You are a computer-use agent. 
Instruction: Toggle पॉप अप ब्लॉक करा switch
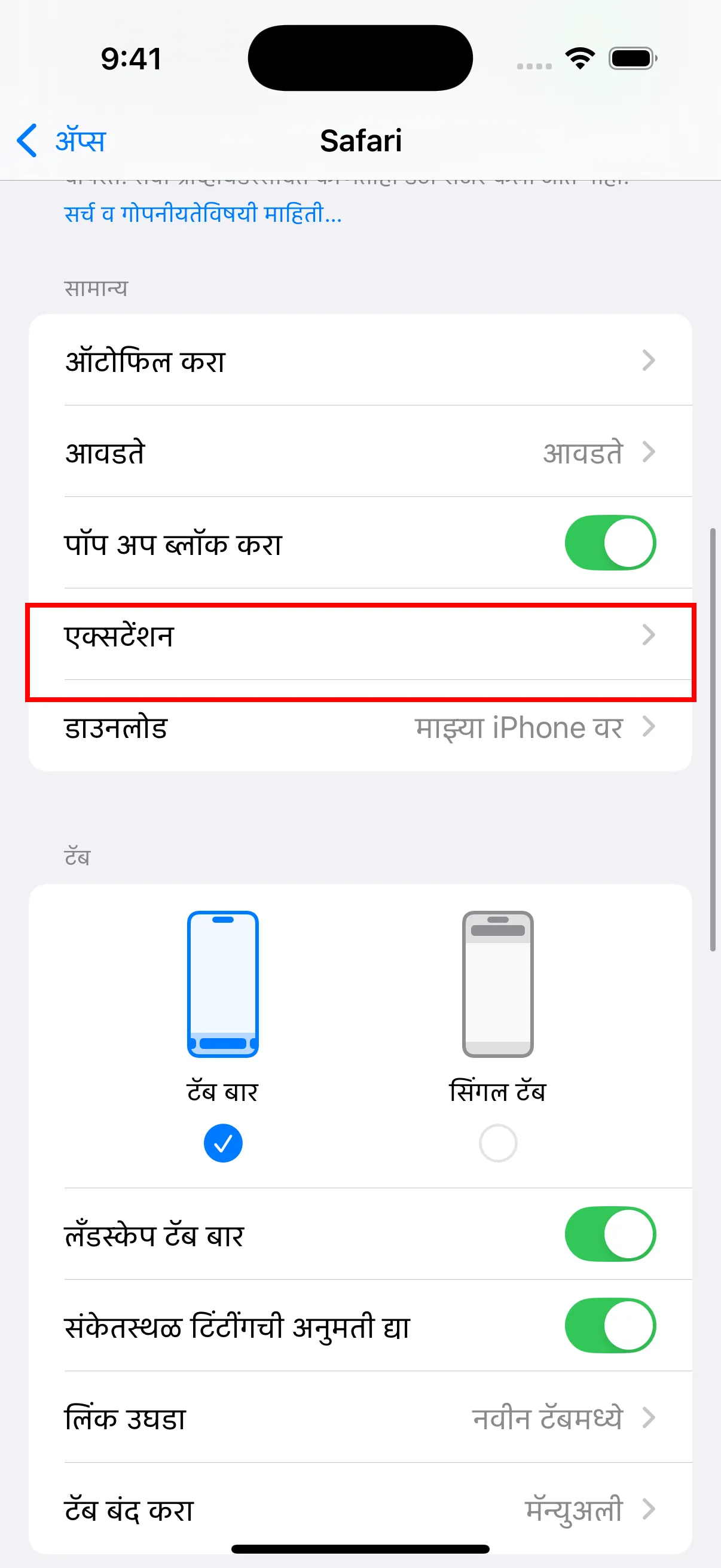[610, 543]
